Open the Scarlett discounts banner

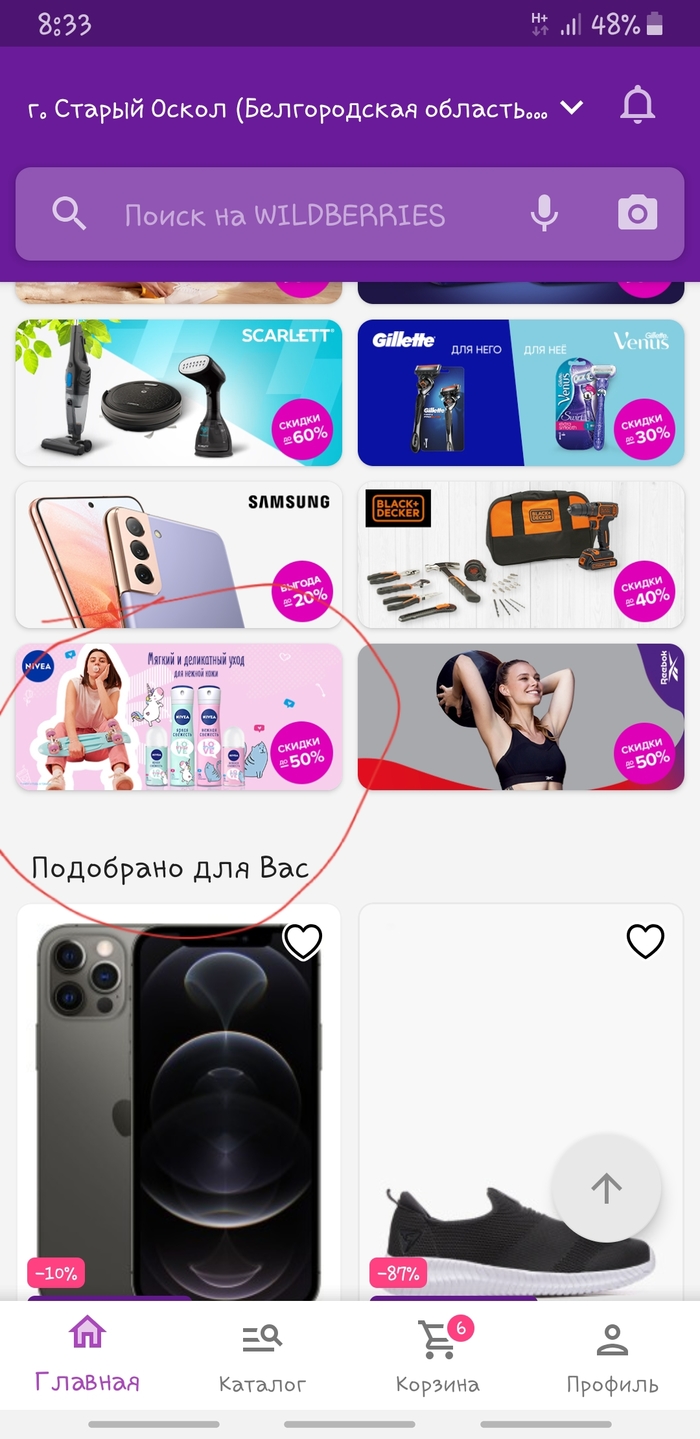(178, 392)
